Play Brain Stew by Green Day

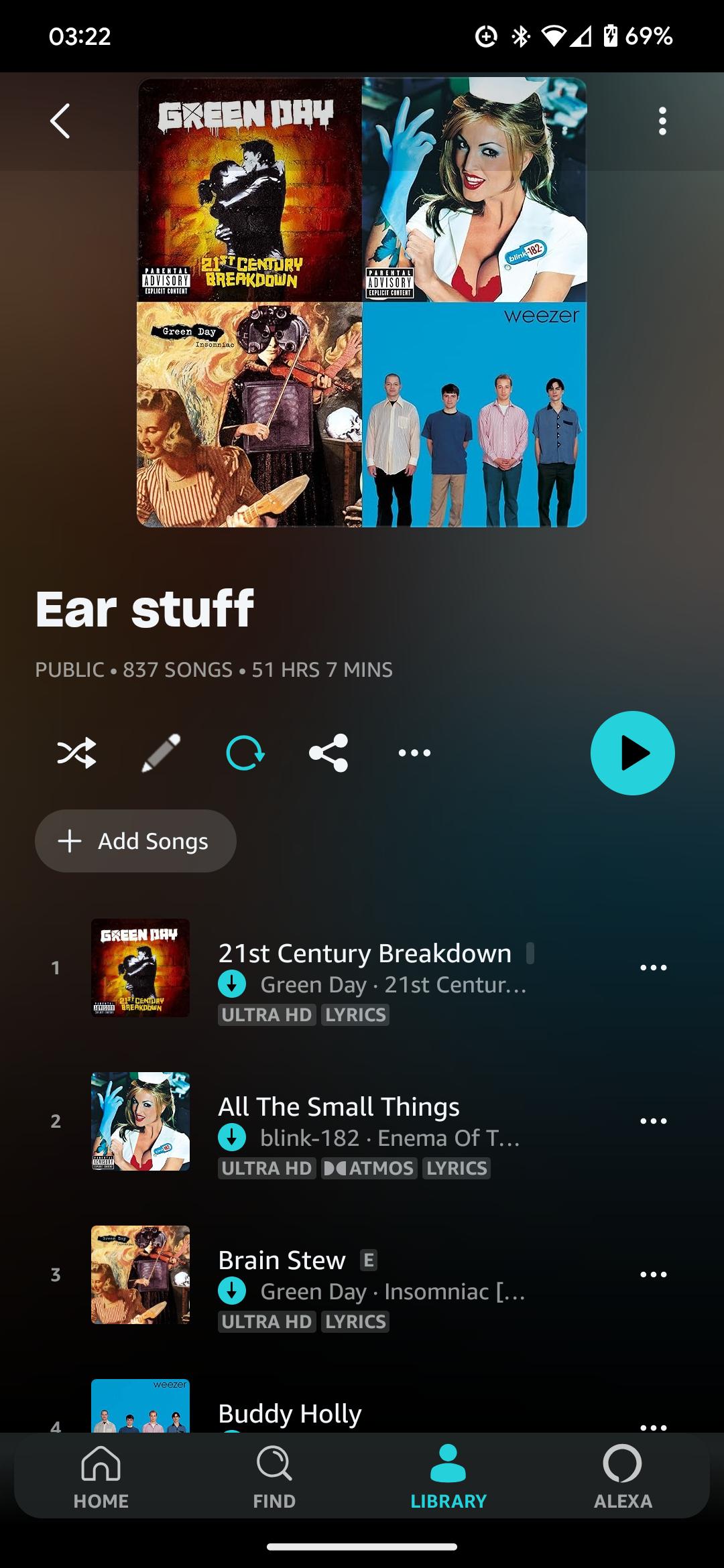[282, 1260]
